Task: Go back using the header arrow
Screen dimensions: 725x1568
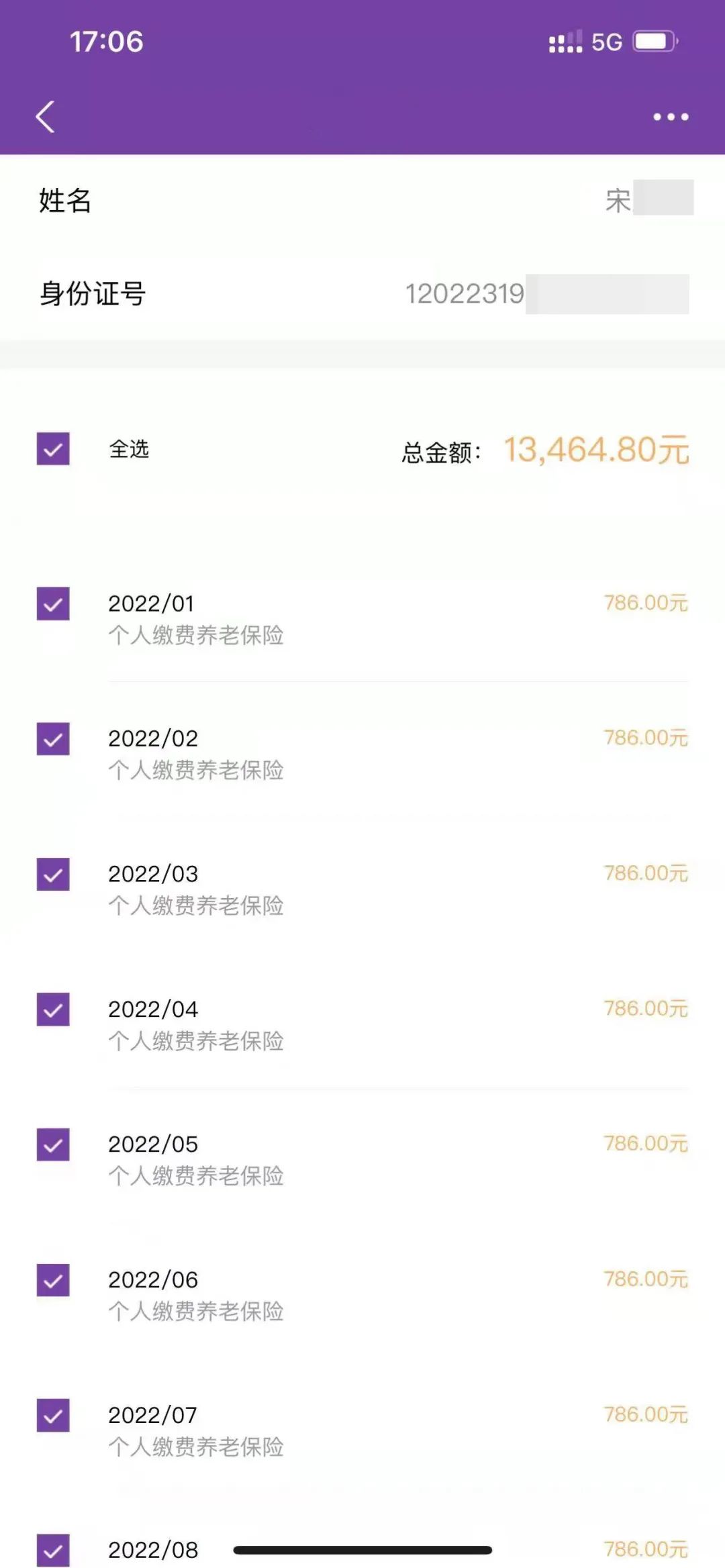Action: pyautogui.click(x=45, y=117)
